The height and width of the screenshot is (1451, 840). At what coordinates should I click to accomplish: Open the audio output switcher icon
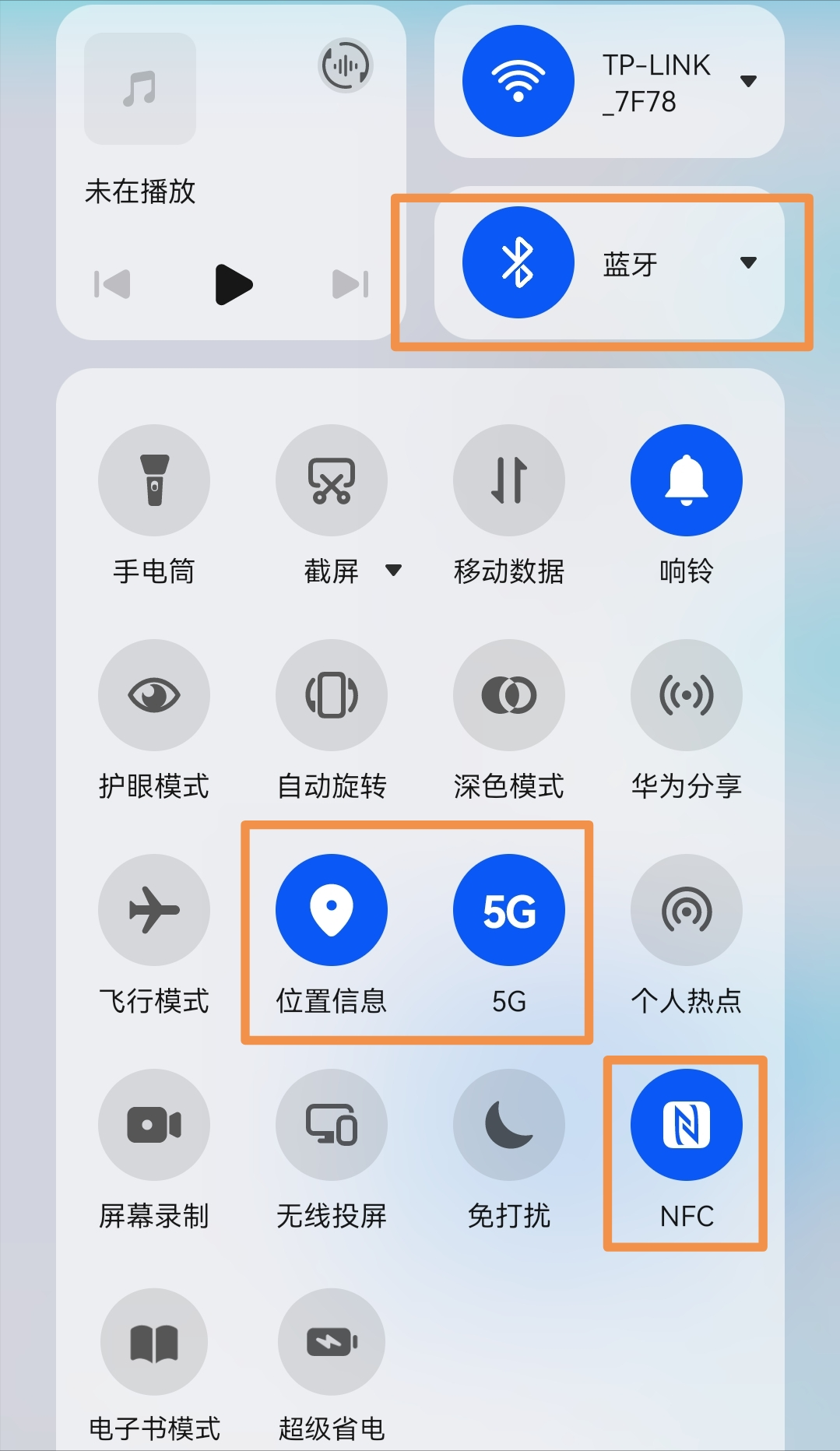[x=346, y=65]
